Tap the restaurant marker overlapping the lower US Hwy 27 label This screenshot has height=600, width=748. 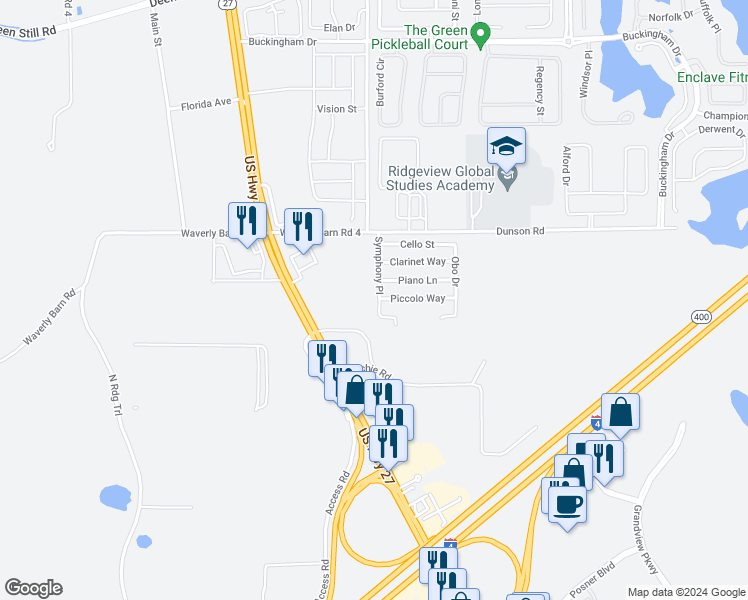pyautogui.click(x=388, y=445)
